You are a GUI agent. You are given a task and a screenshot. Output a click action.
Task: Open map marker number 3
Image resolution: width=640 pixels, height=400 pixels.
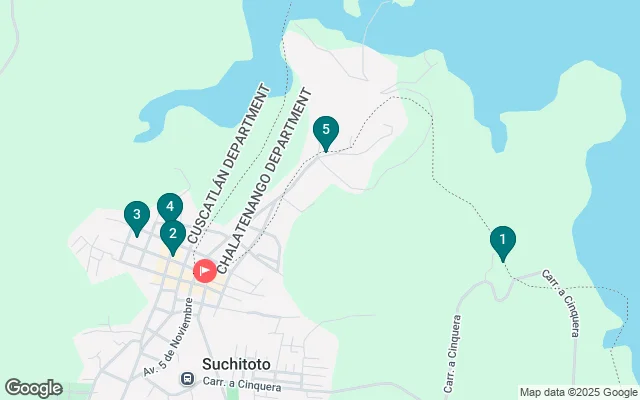tap(136, 214)
